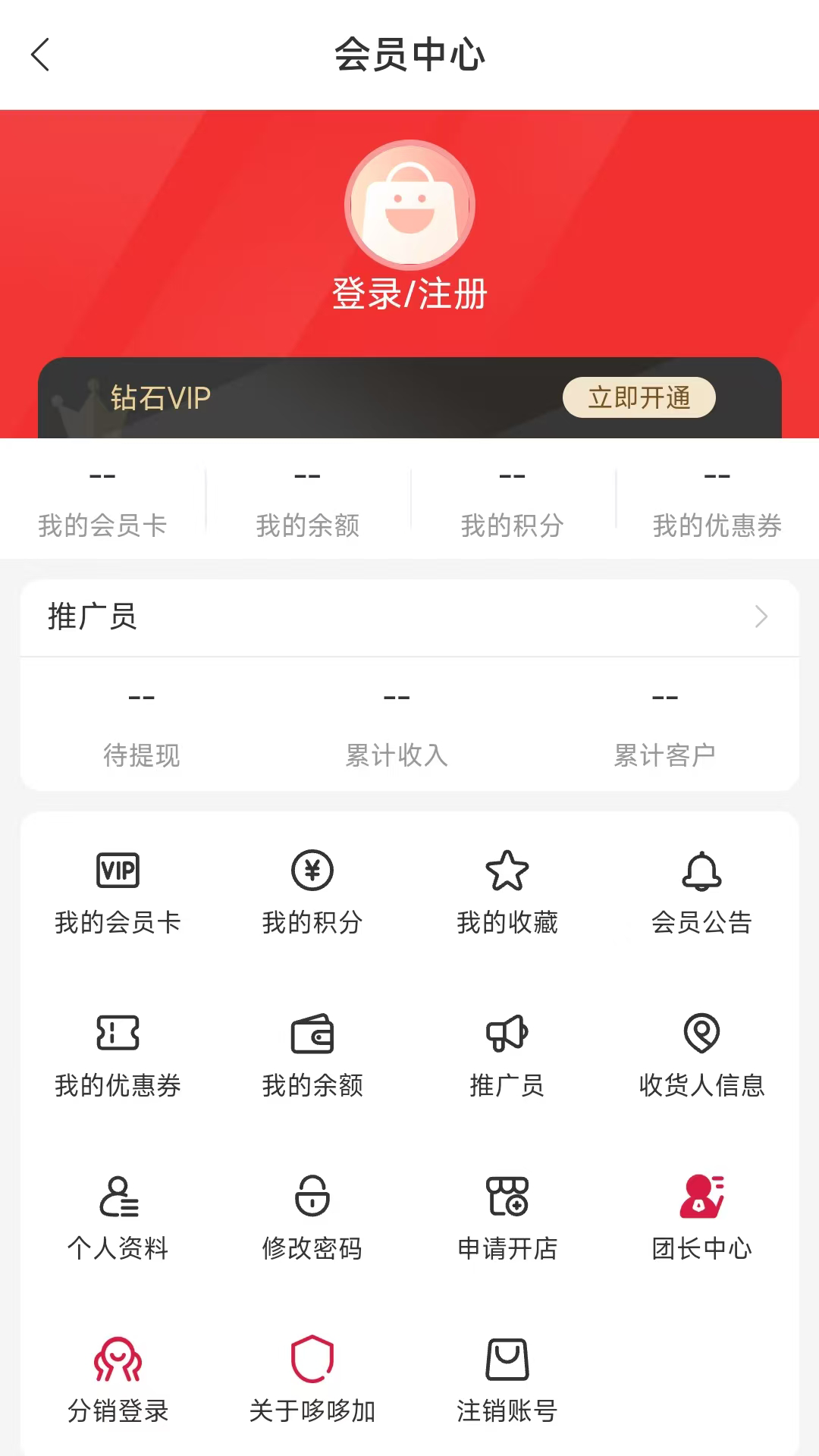This screenshot has height=1456, width=819.
Task: View 会员公告 announcements
Action: click(701, 891)
